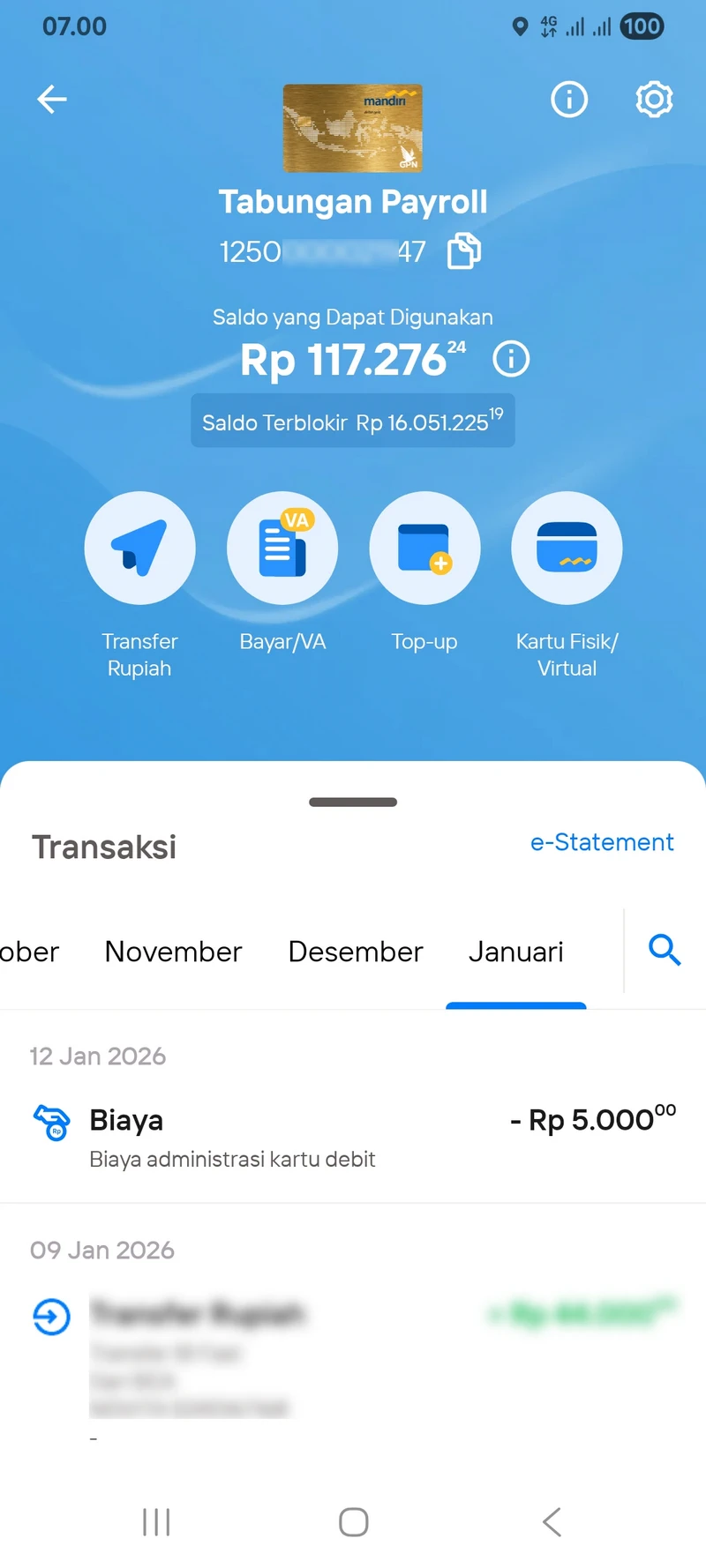The height and width of the screenshot is (1568, 706).
Task: Tap the search icon to find transactions
Action: [x=665, y=951]
